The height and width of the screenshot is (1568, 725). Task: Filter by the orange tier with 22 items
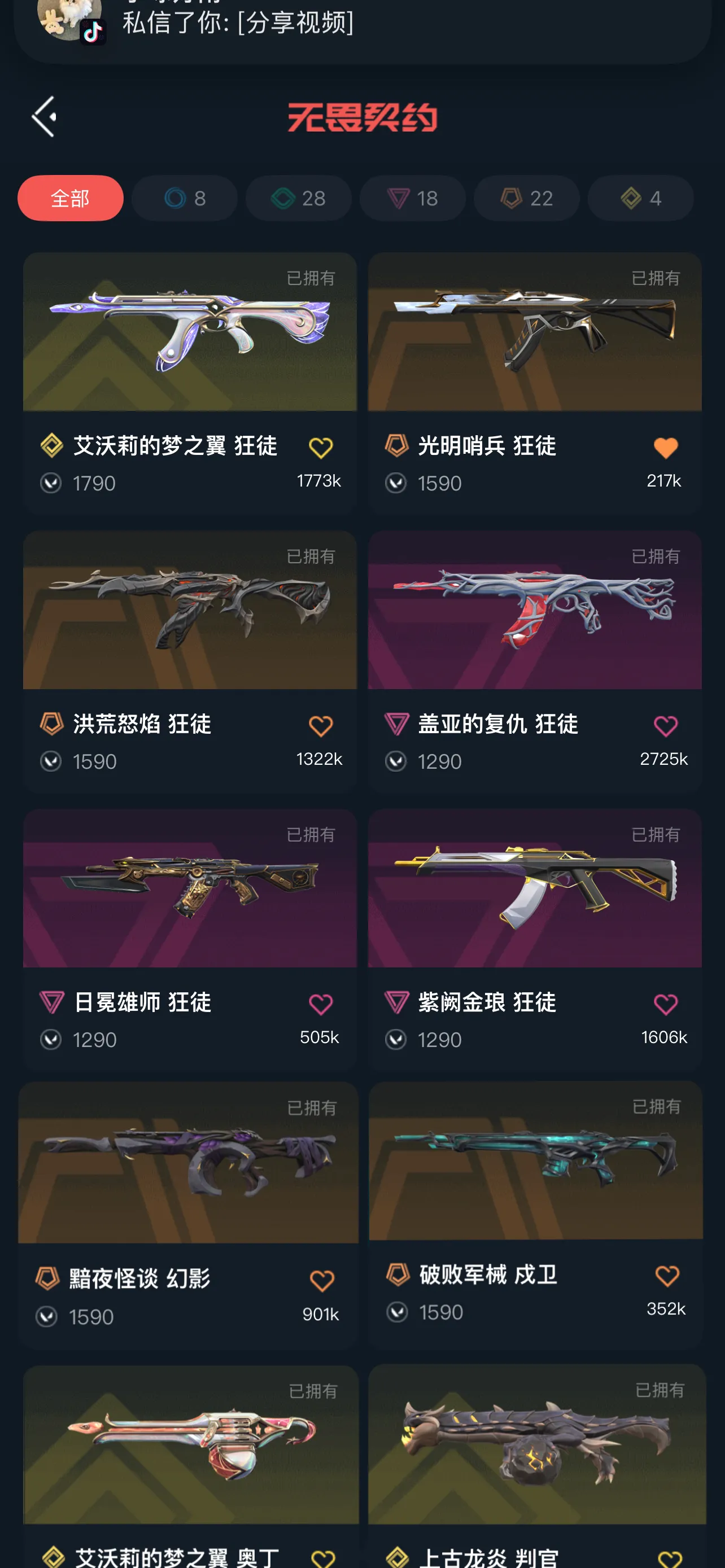(x=526, y=199)
